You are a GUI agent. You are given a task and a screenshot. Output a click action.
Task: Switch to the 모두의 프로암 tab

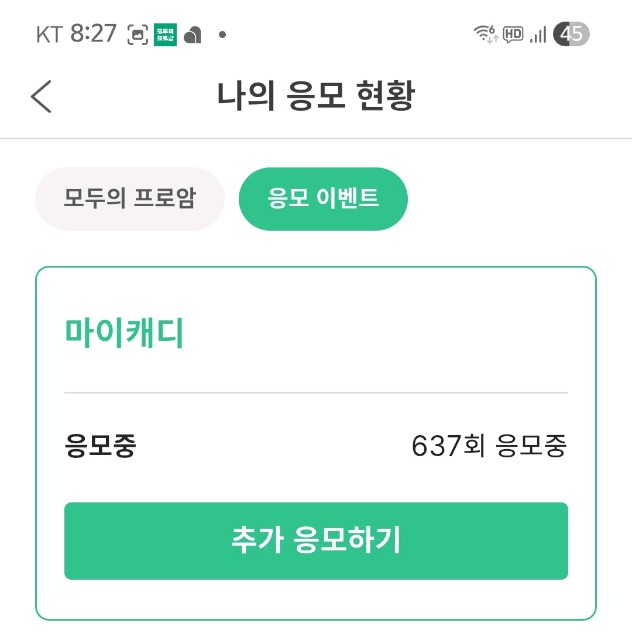[129, 198]
